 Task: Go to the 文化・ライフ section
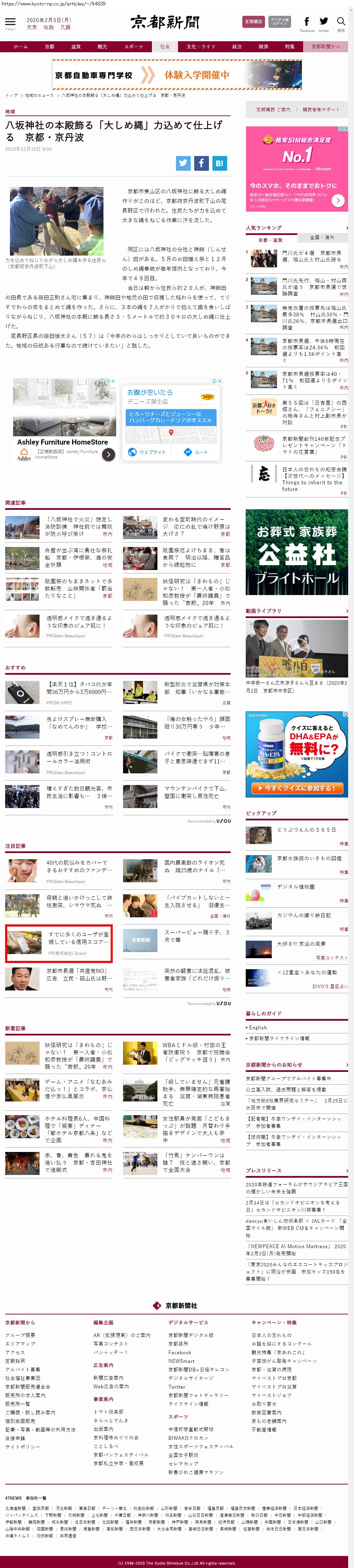pos(200,47)
